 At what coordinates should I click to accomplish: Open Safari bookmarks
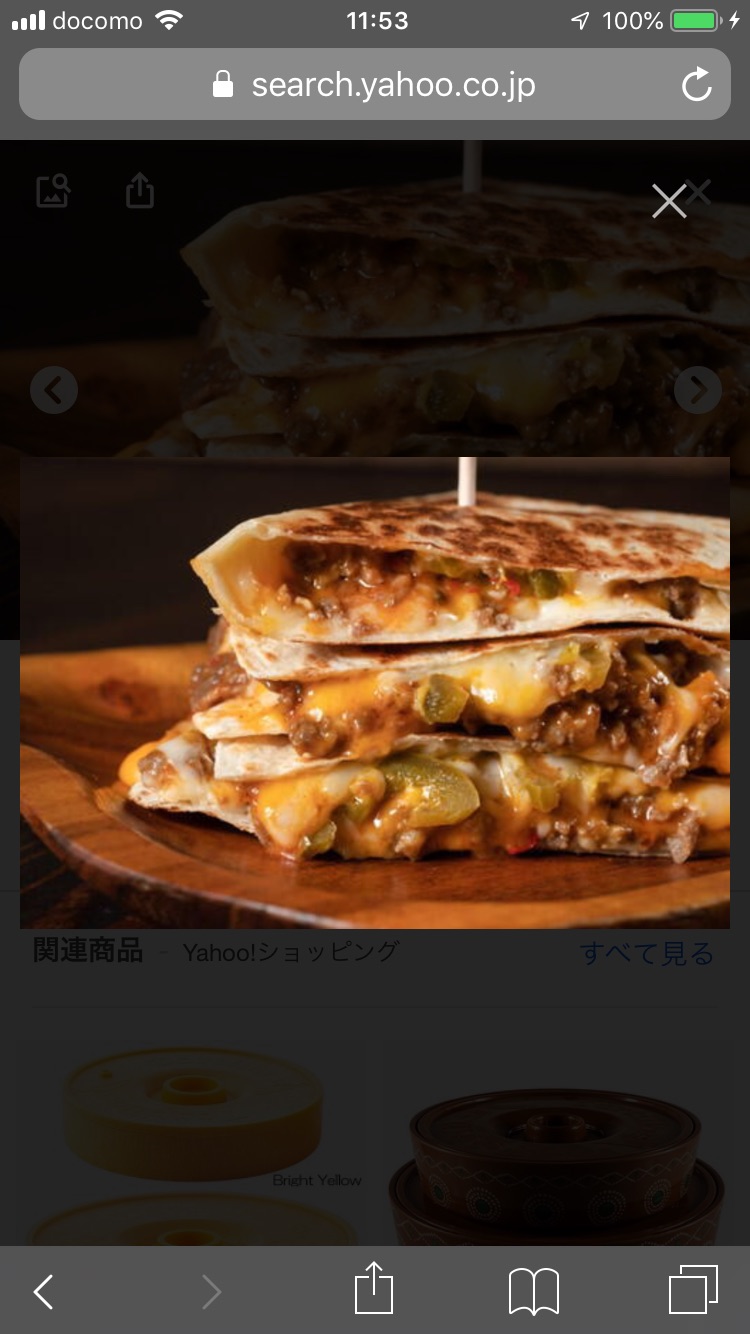tap(534, 1292)
